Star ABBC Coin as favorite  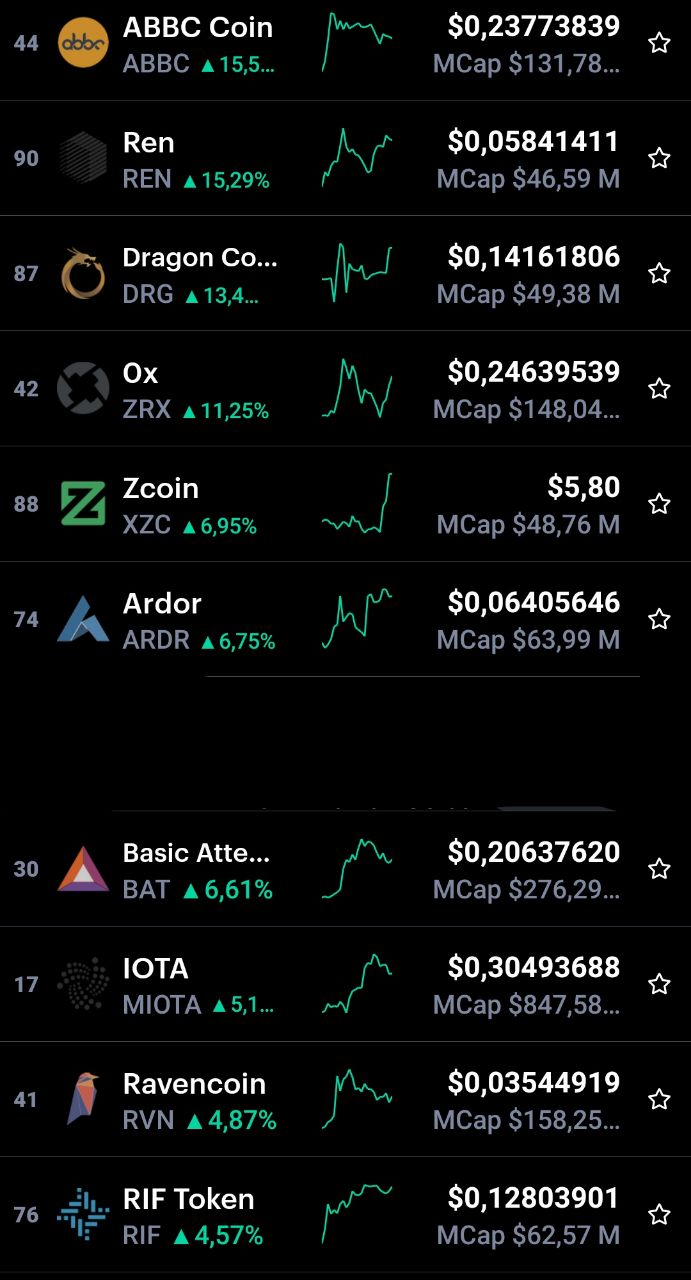coord(659,42)
